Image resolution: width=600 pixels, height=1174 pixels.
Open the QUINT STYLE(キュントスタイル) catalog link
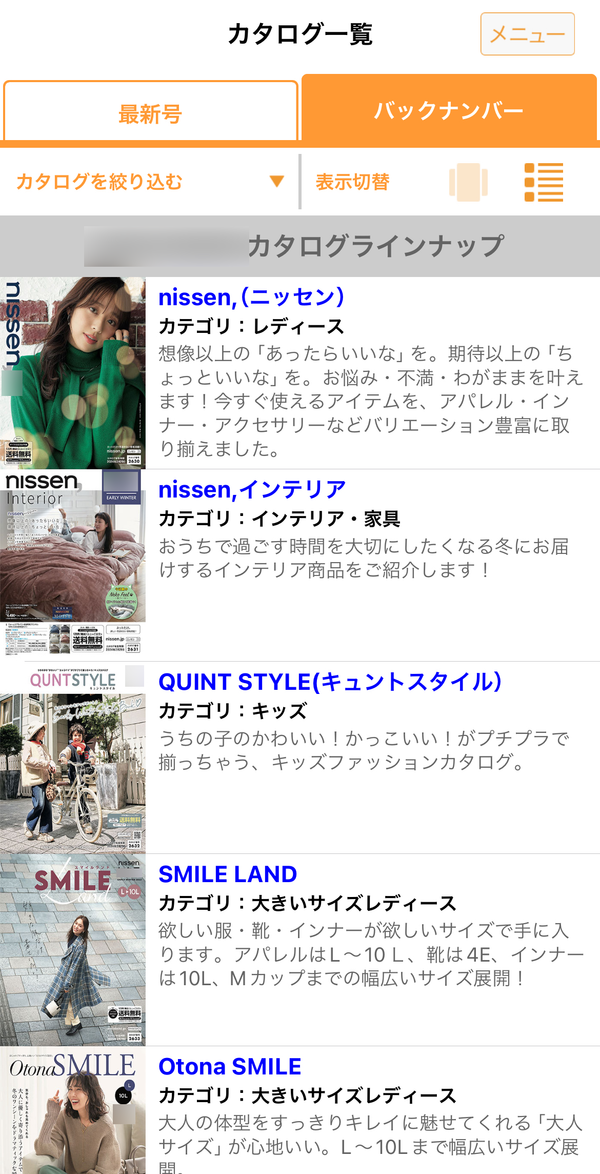pyautogui.click(x=330, y=682)
